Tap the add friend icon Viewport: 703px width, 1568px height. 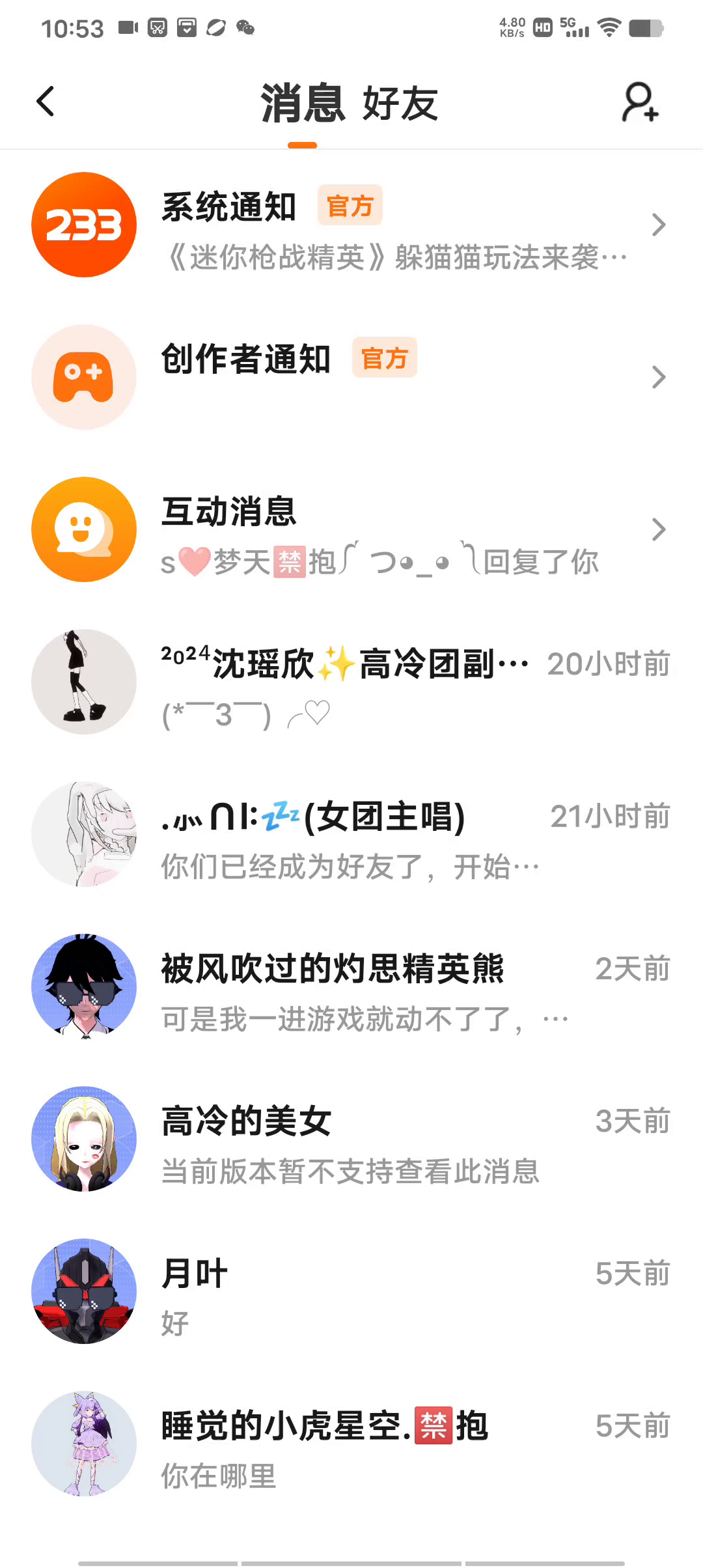point(640,102)
